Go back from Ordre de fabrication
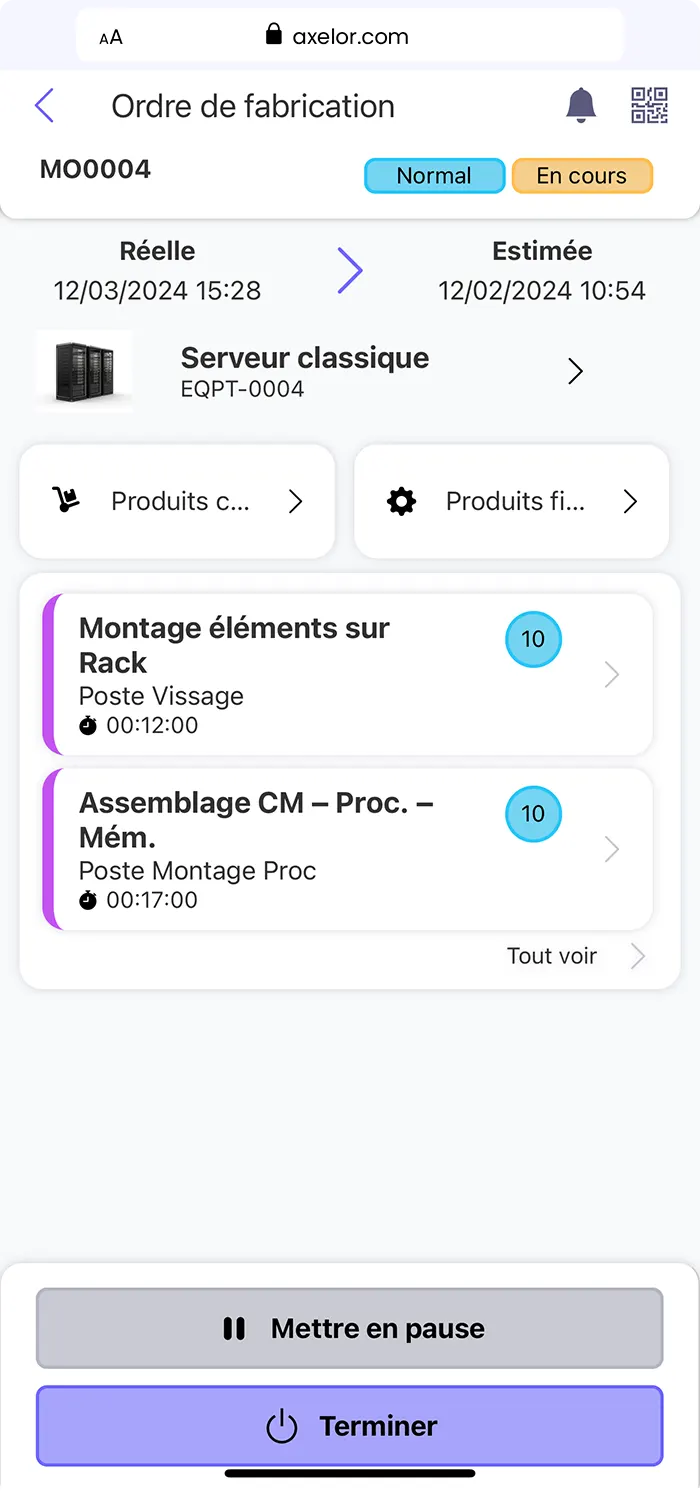Image resolution: width=700 pixels, height=1491 pixels. (45, 105)
